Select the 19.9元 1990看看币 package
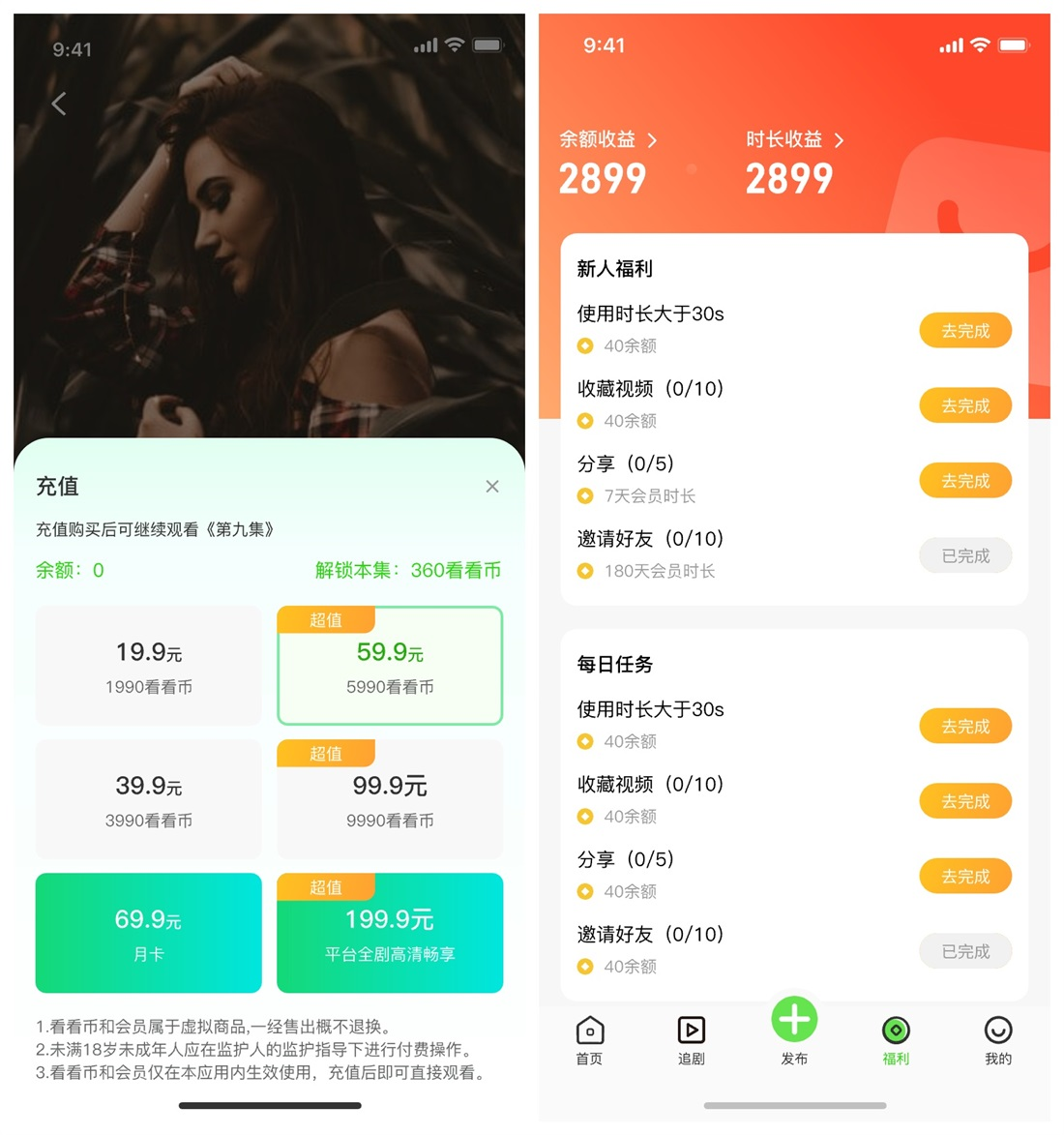The width and height of the screenshot is (1064, 1135). pyautogui.click(x=149, y=666)
